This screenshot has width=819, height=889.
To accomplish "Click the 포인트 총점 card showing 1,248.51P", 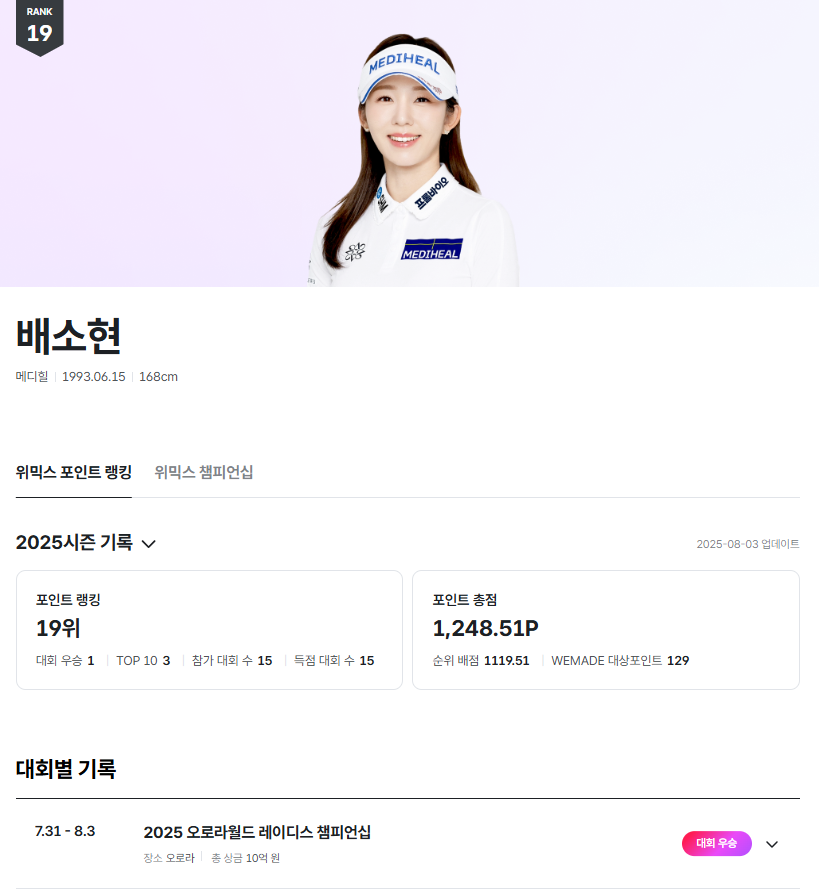I will tap(605, 629).
